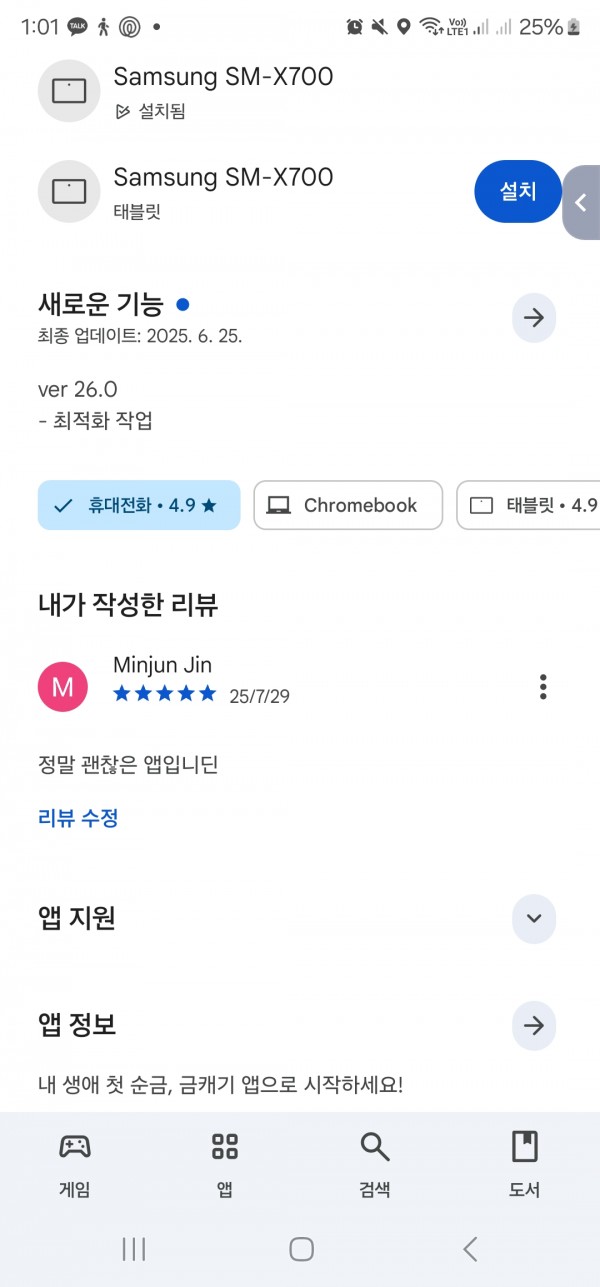Tap the 리뷰 수정 link
Image resolution: width=600 pixels, height=1287 pixels.
(x=78, y=818)
